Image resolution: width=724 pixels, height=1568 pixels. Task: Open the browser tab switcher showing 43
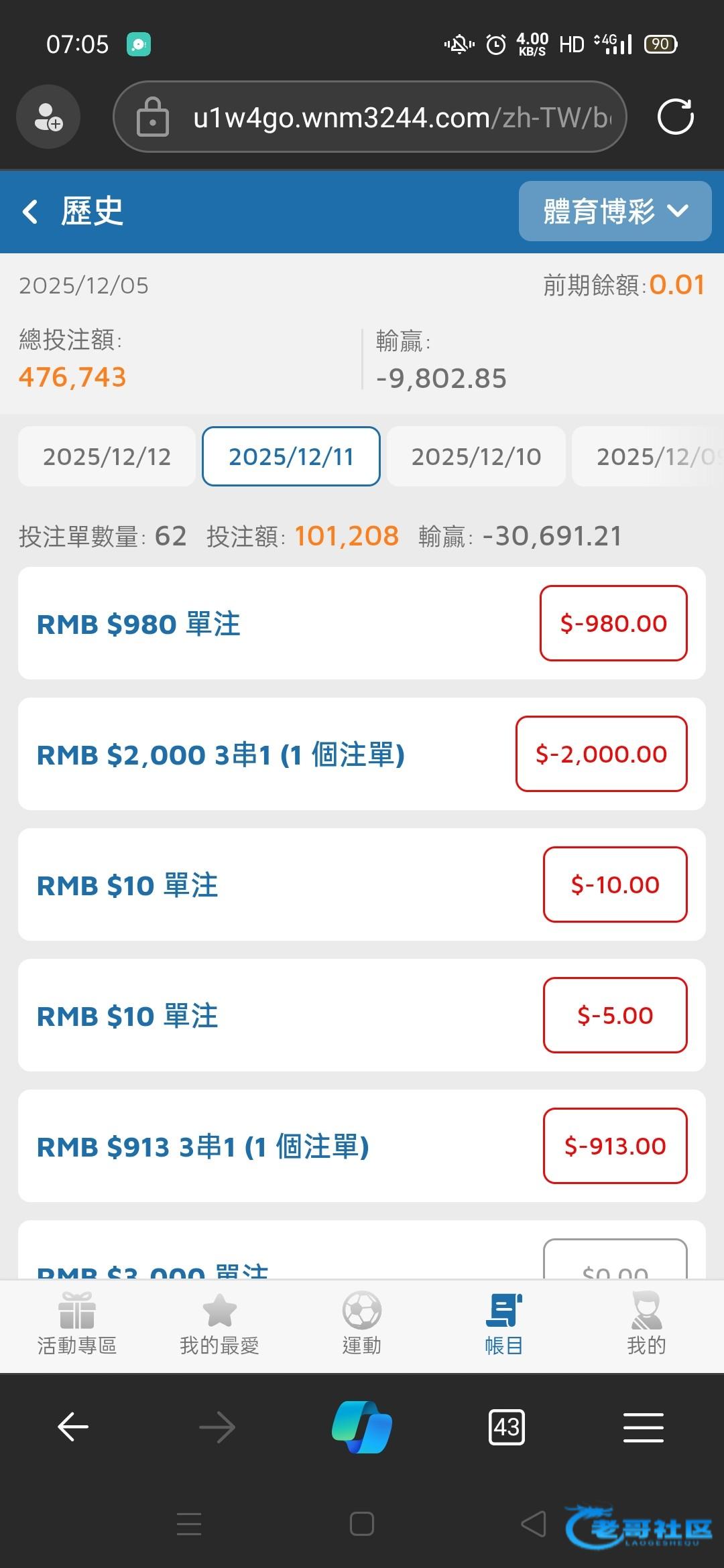(506, 1427)
